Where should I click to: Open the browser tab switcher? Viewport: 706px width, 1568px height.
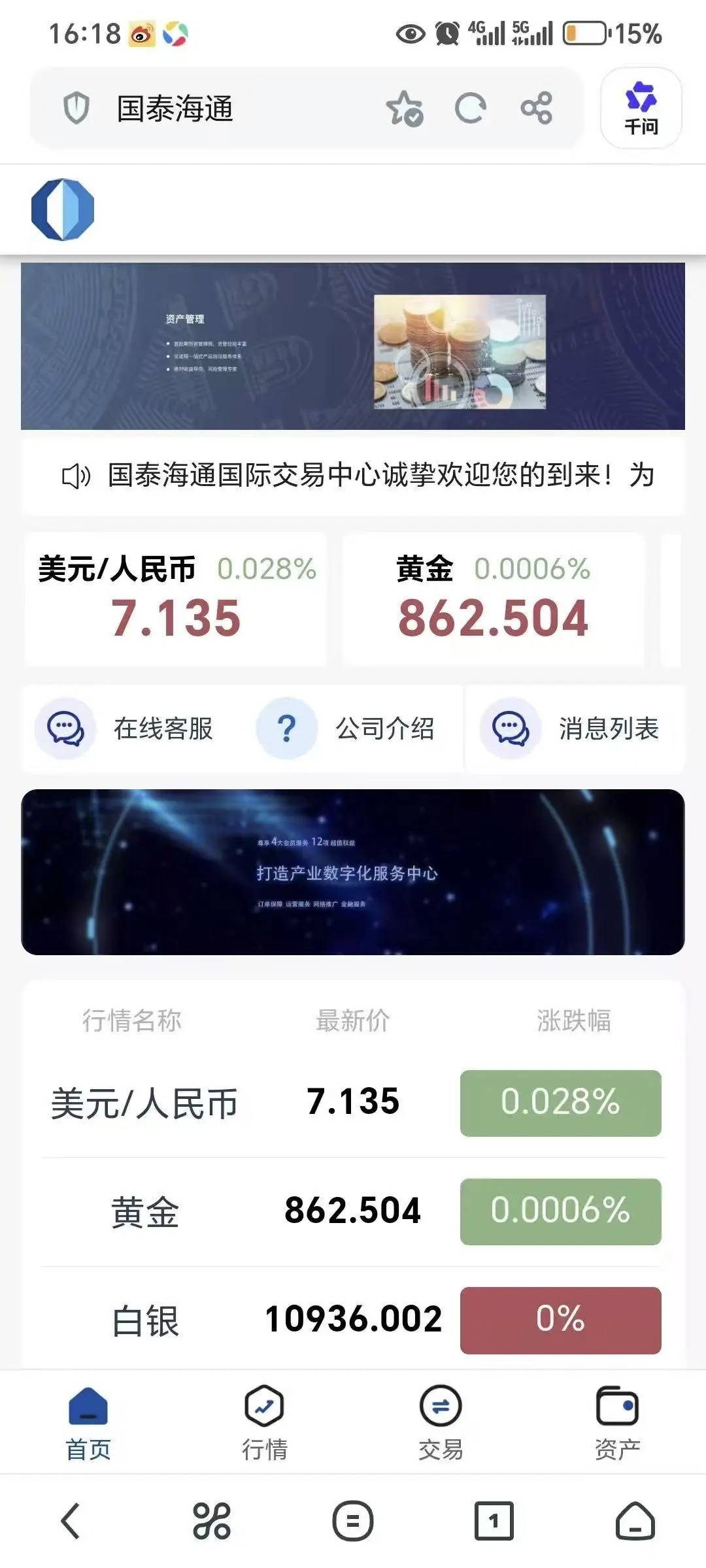(494, 1521)
